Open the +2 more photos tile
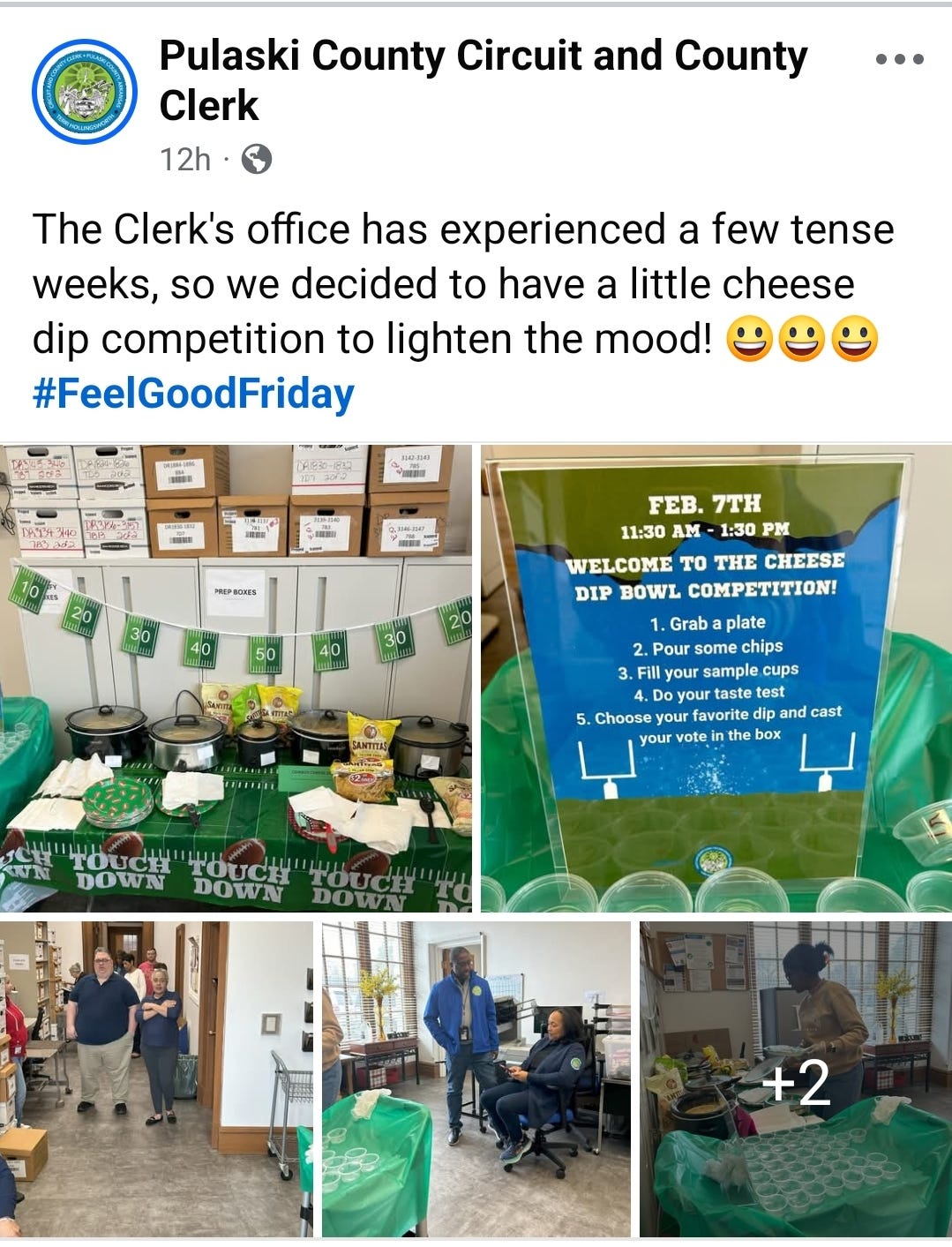 coord(795,1078)
